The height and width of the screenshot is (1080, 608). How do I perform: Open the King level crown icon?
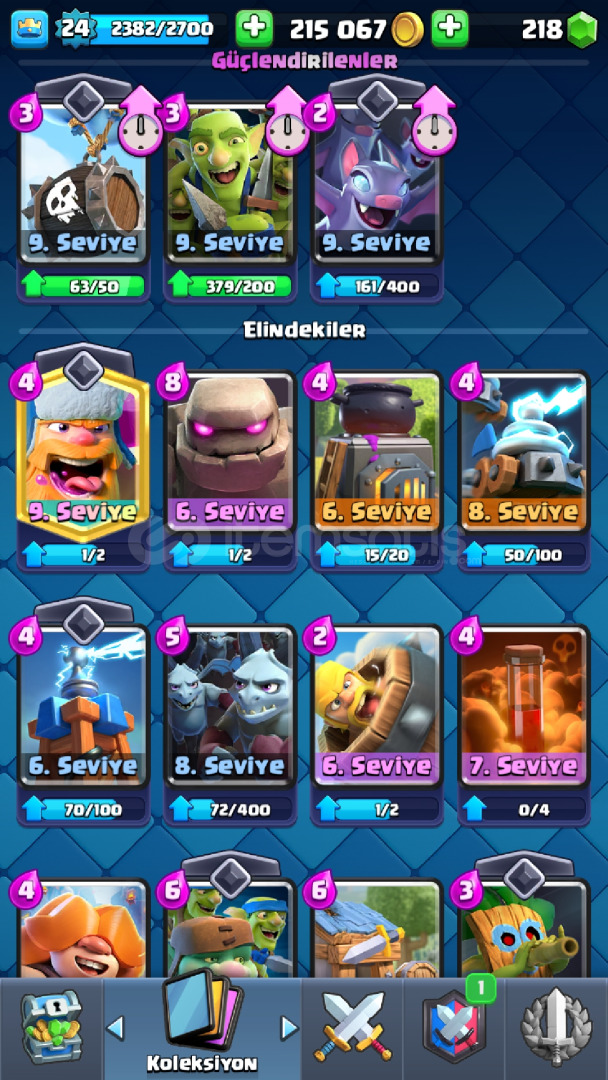(x=30, y=29)
